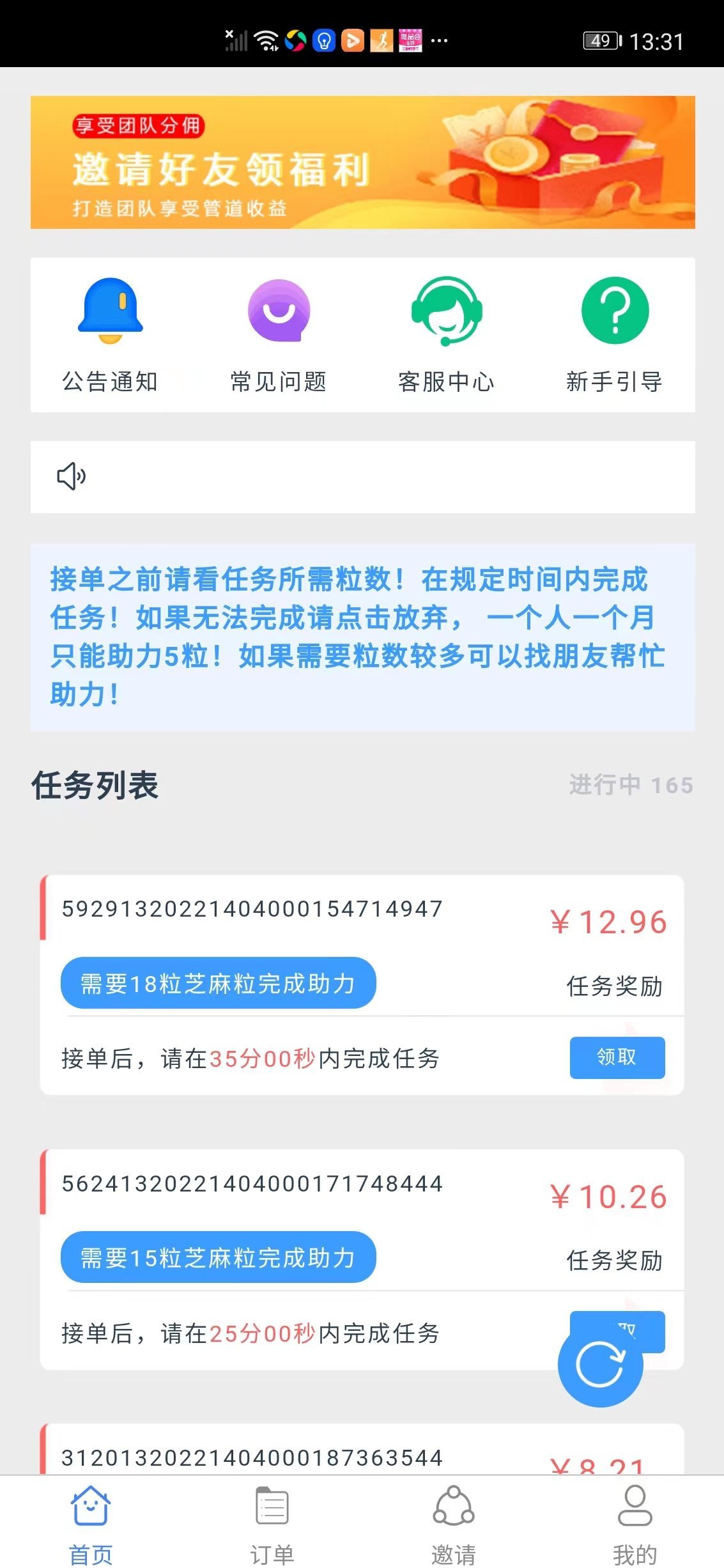724x1568 pixels.
Task: Open the 客服中心 customer service icon
Action: [x=447, y=311]
